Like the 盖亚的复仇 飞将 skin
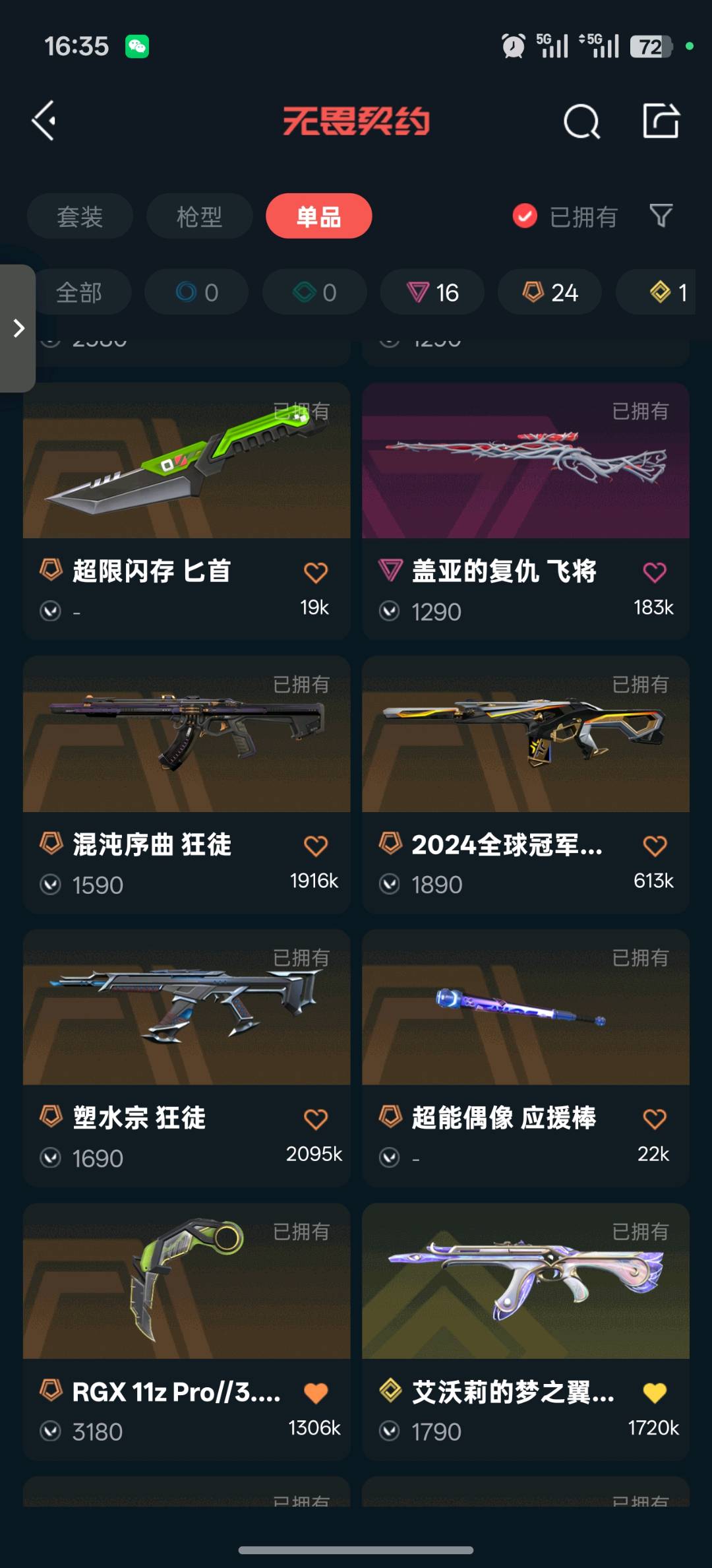Image resolution: width=712 pixels, height=1568 pixels. click(x=654, y=572)
